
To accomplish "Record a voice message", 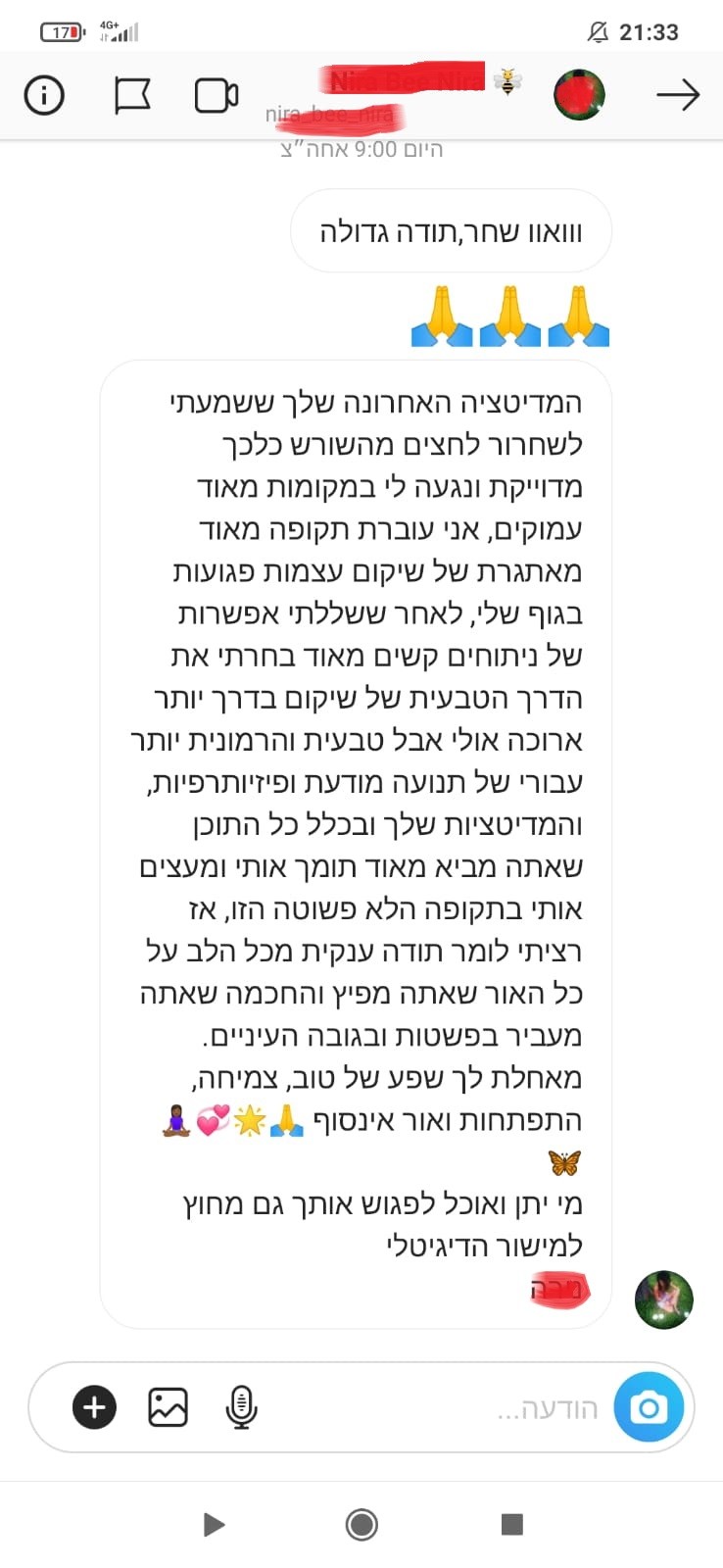I will pyautogui.click(x=241, y=1407).
